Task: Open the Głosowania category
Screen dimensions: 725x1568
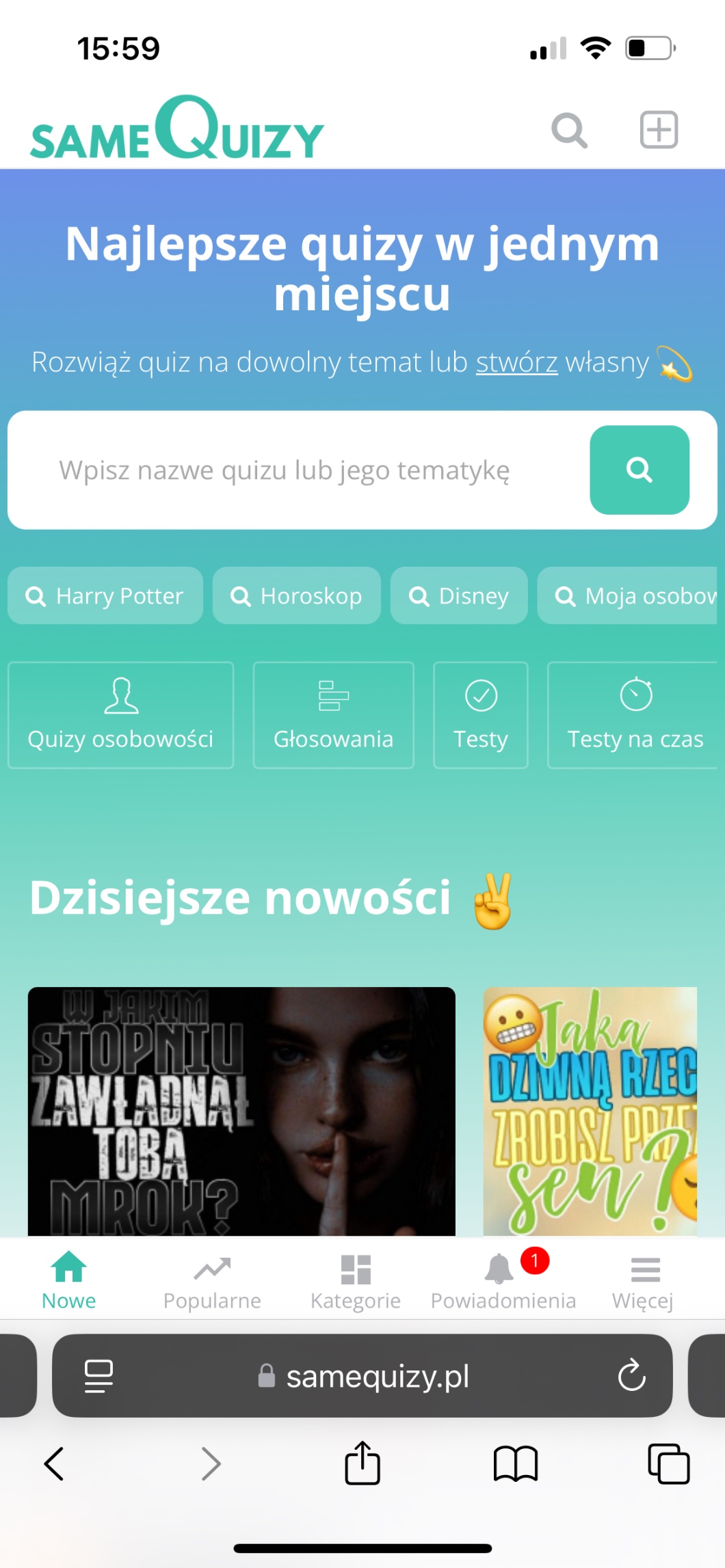Action: click(x=333, y=715)
